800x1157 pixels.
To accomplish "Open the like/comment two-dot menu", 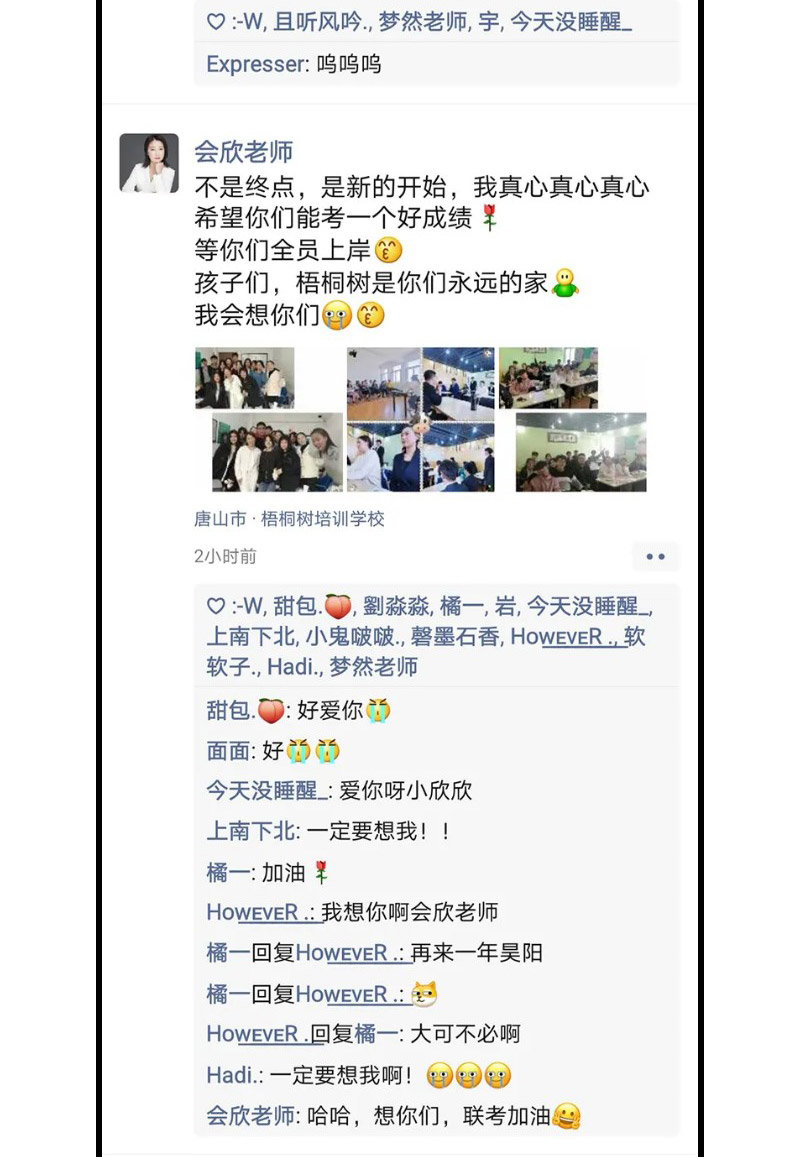I will click(x=655, y=556).
